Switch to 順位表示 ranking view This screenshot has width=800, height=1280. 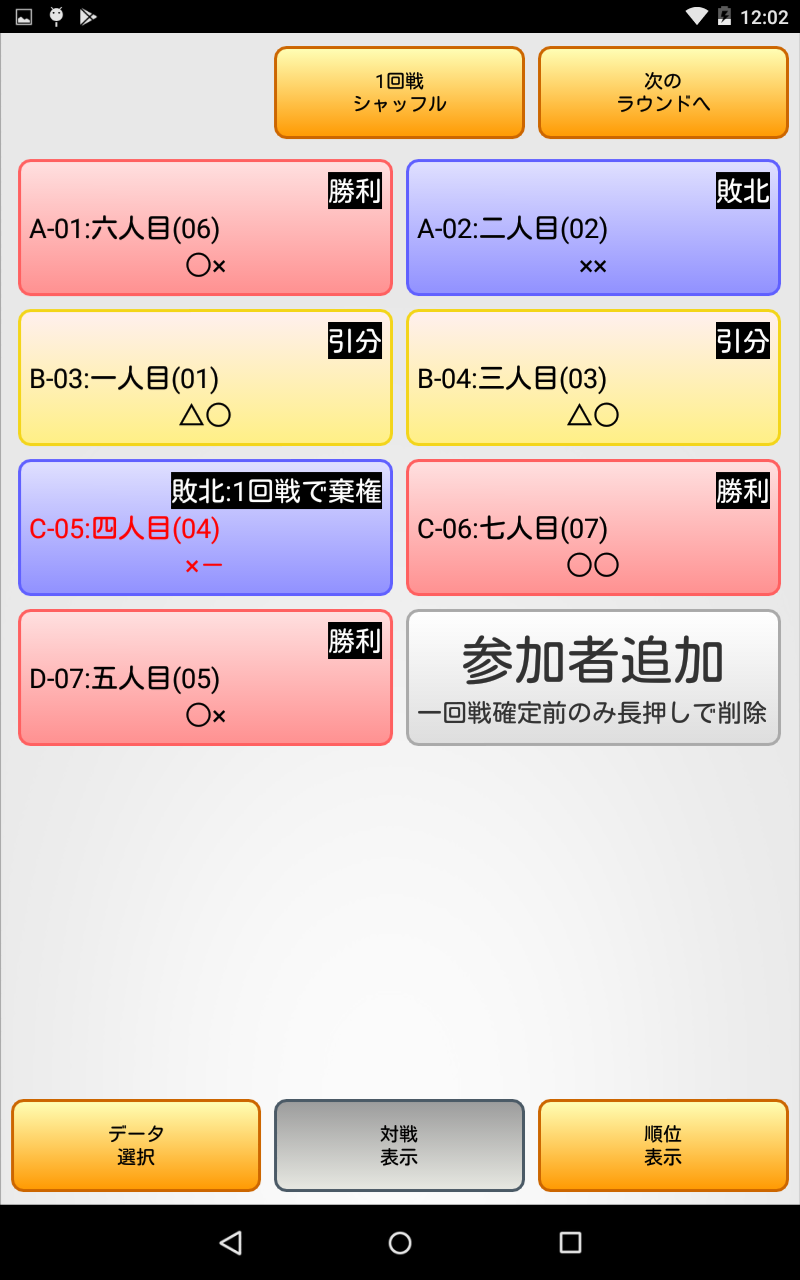point(663,1146)
